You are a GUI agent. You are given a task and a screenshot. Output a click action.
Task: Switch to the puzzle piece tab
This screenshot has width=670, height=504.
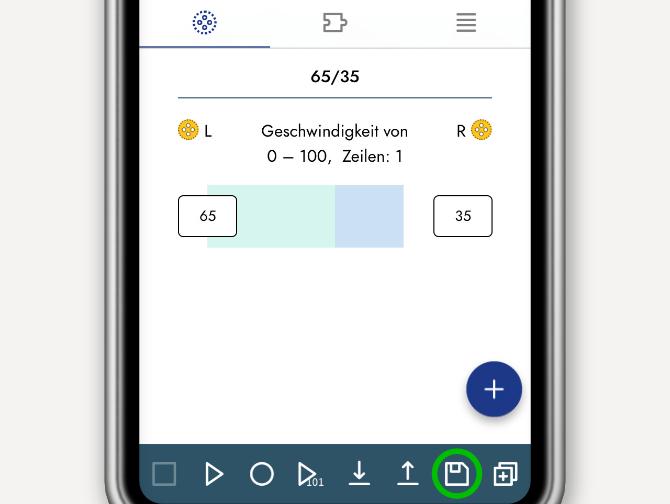(x=335, y=23)
